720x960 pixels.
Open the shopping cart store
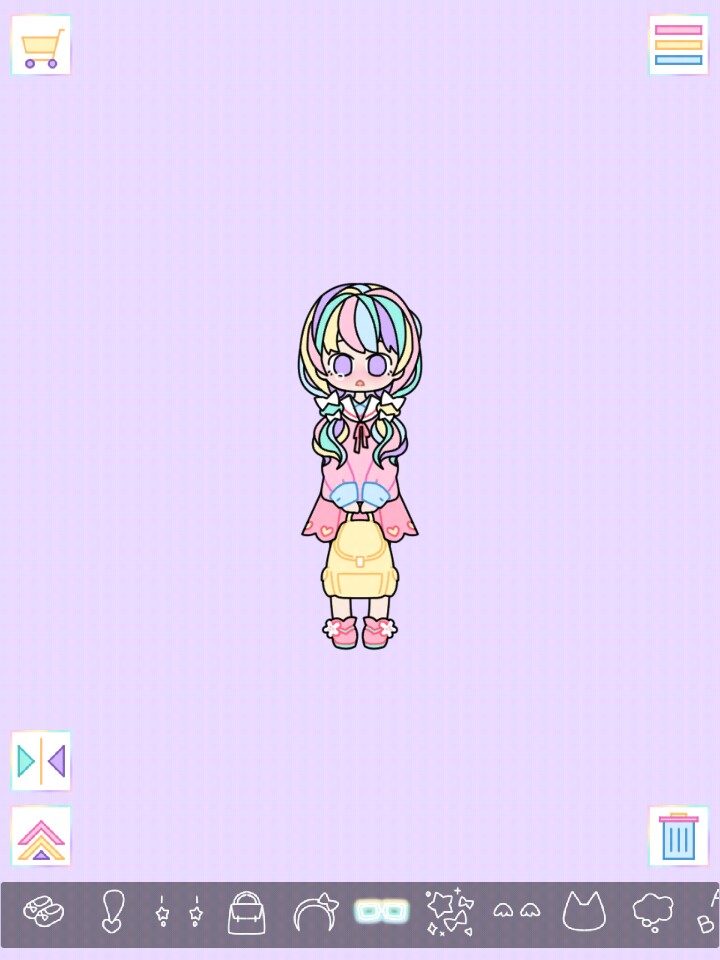41,45
